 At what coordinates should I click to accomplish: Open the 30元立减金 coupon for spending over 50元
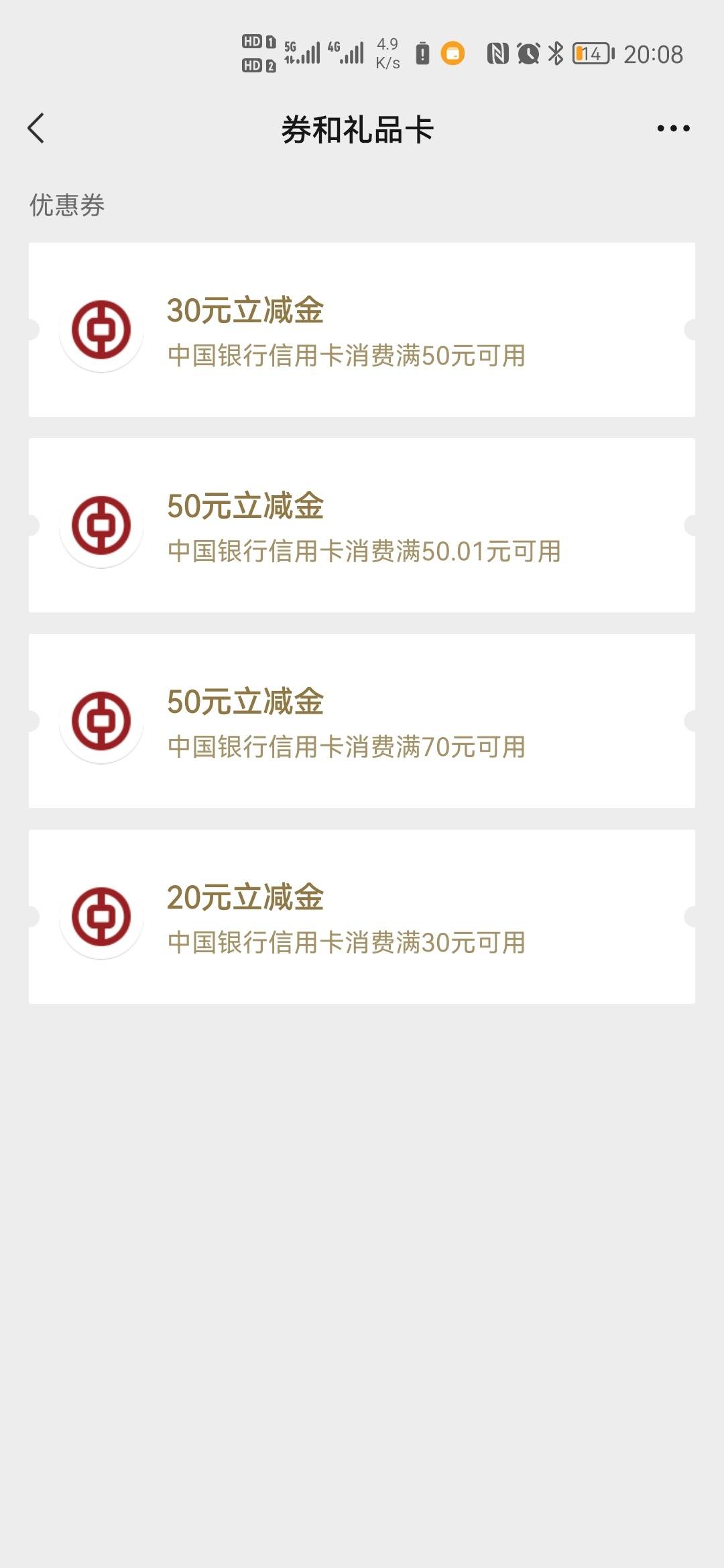[362, 330]
